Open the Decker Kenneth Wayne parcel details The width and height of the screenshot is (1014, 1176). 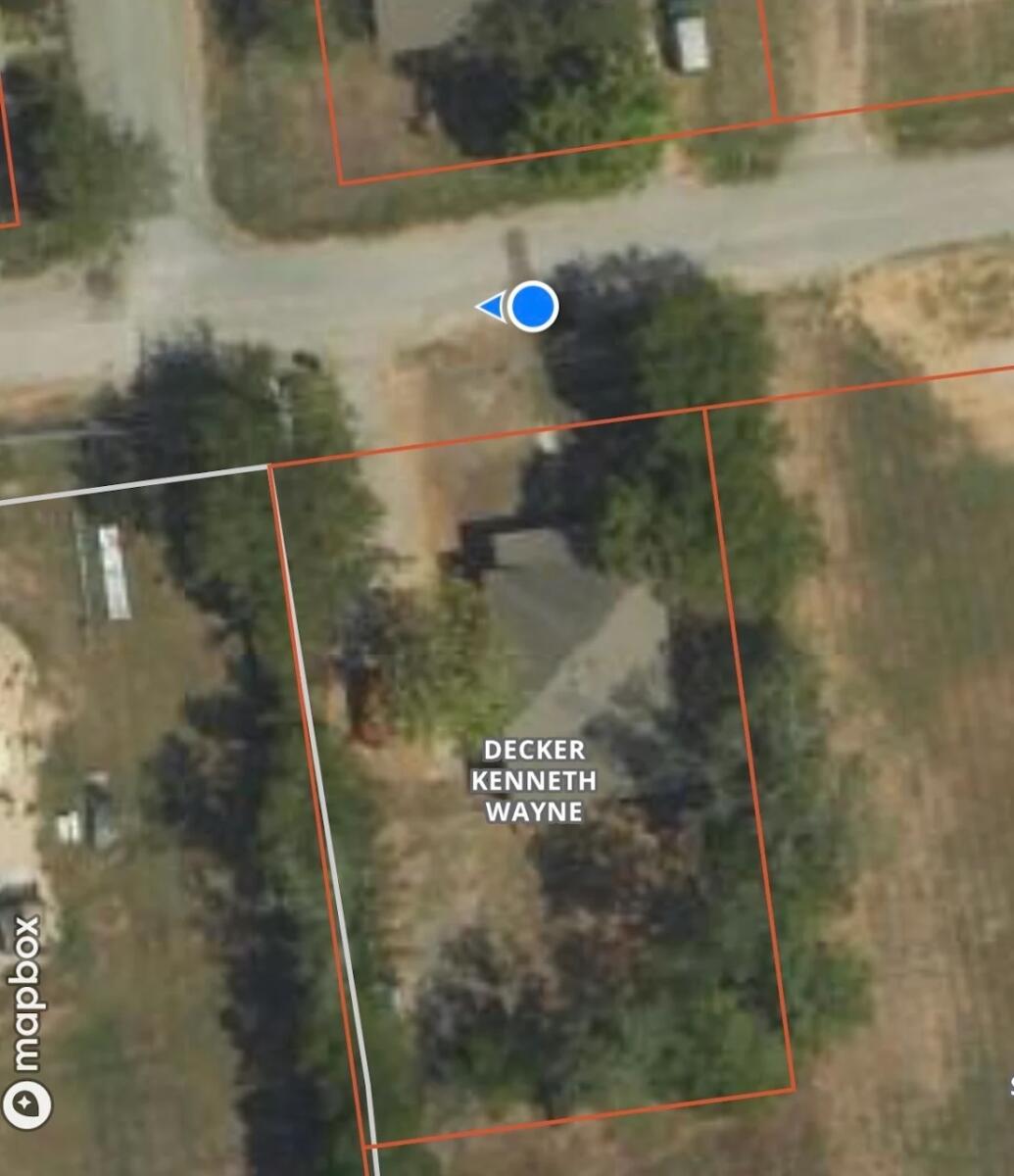click(x=534, y=781)
